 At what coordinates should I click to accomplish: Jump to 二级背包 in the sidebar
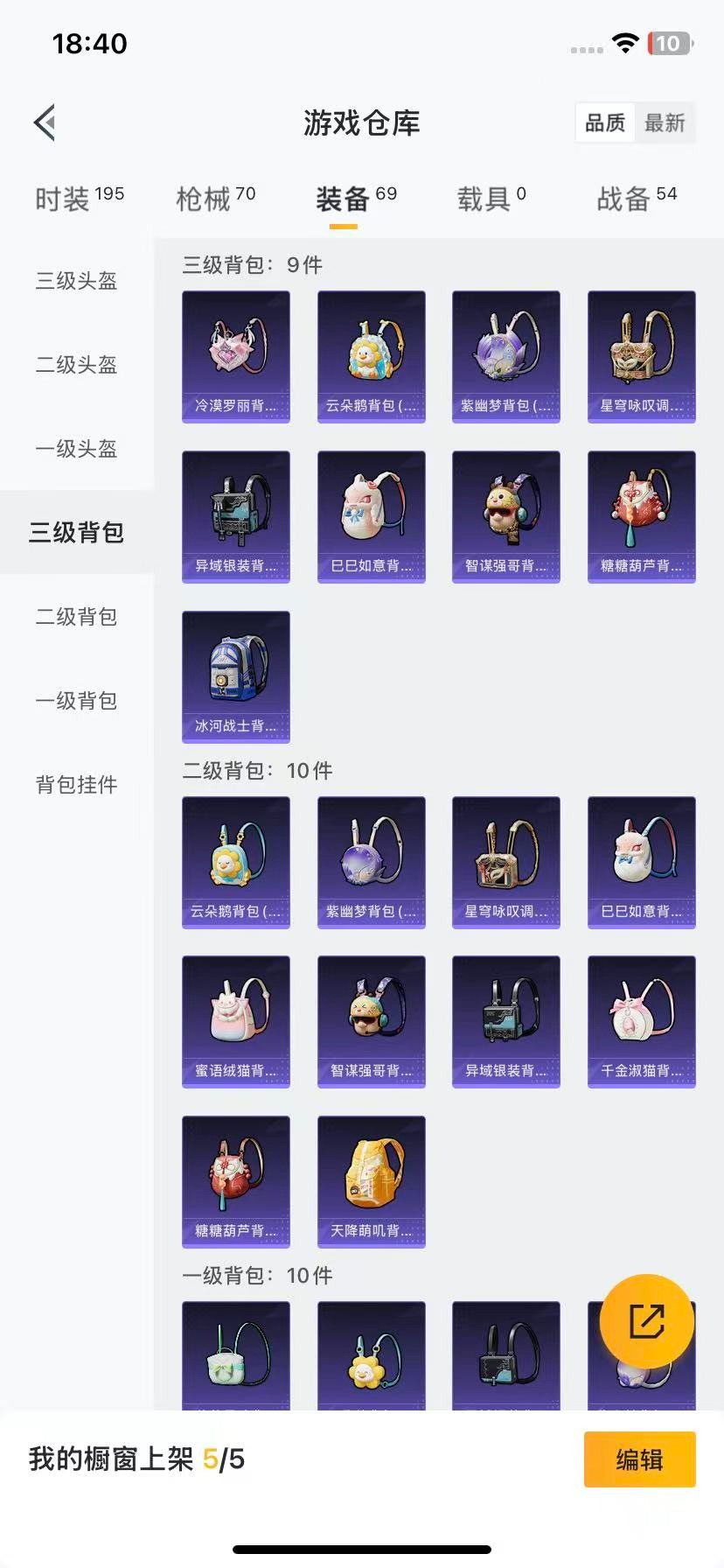(x=76, y=617)
